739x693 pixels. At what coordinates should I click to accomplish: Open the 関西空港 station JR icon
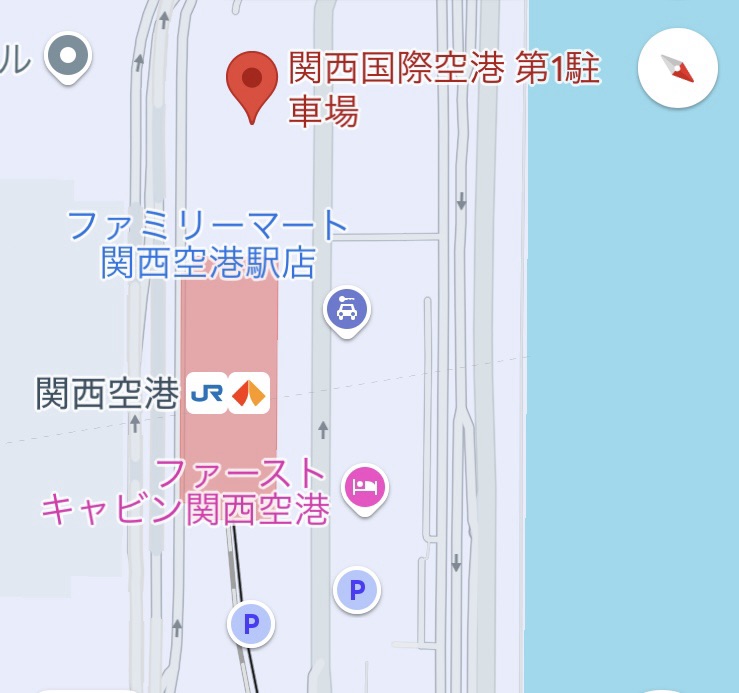tap(207, 393)
